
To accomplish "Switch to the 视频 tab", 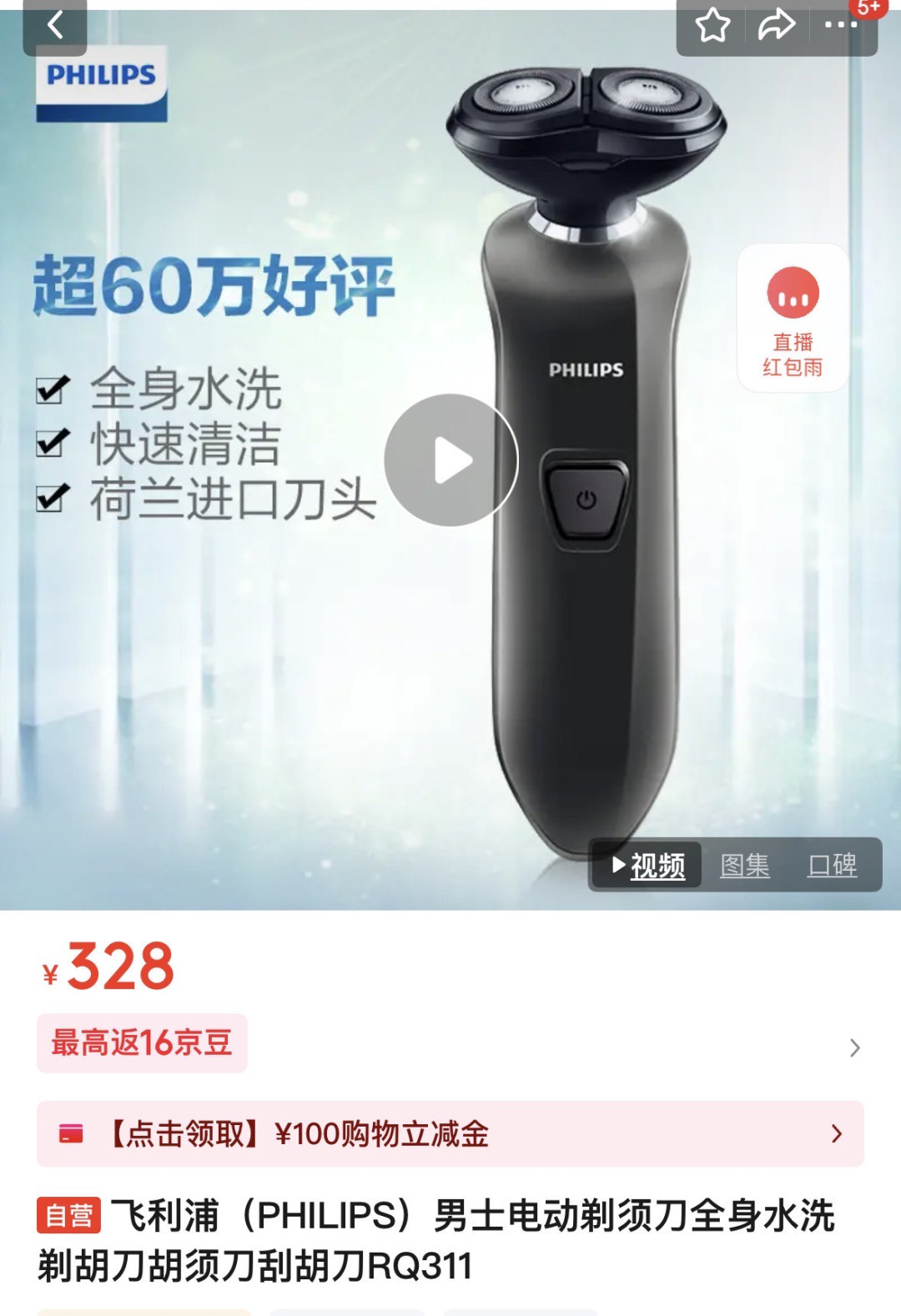I will pos(648,866).
